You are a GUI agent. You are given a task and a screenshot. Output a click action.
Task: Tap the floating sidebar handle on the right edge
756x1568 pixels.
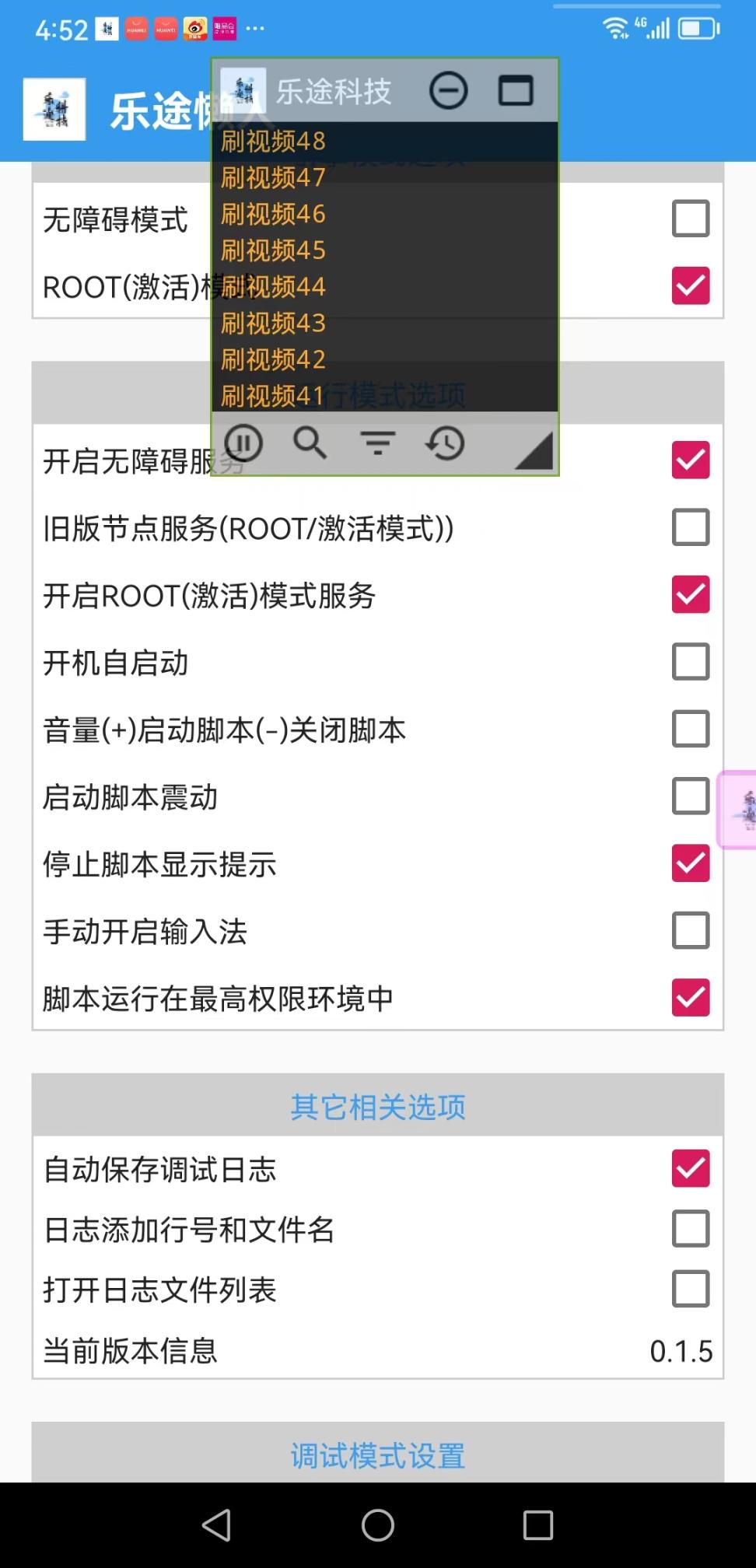(737, 809)
